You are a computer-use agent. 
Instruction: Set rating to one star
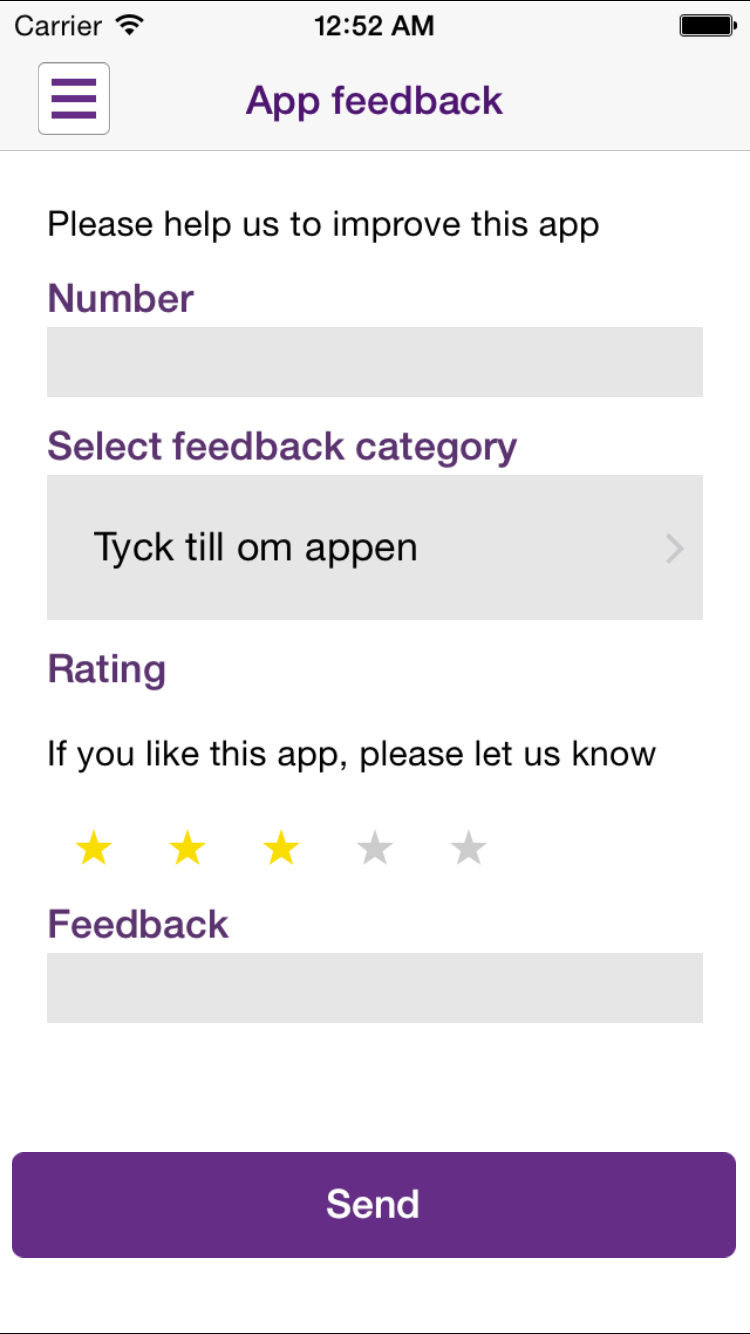click(x=93, y=849)
